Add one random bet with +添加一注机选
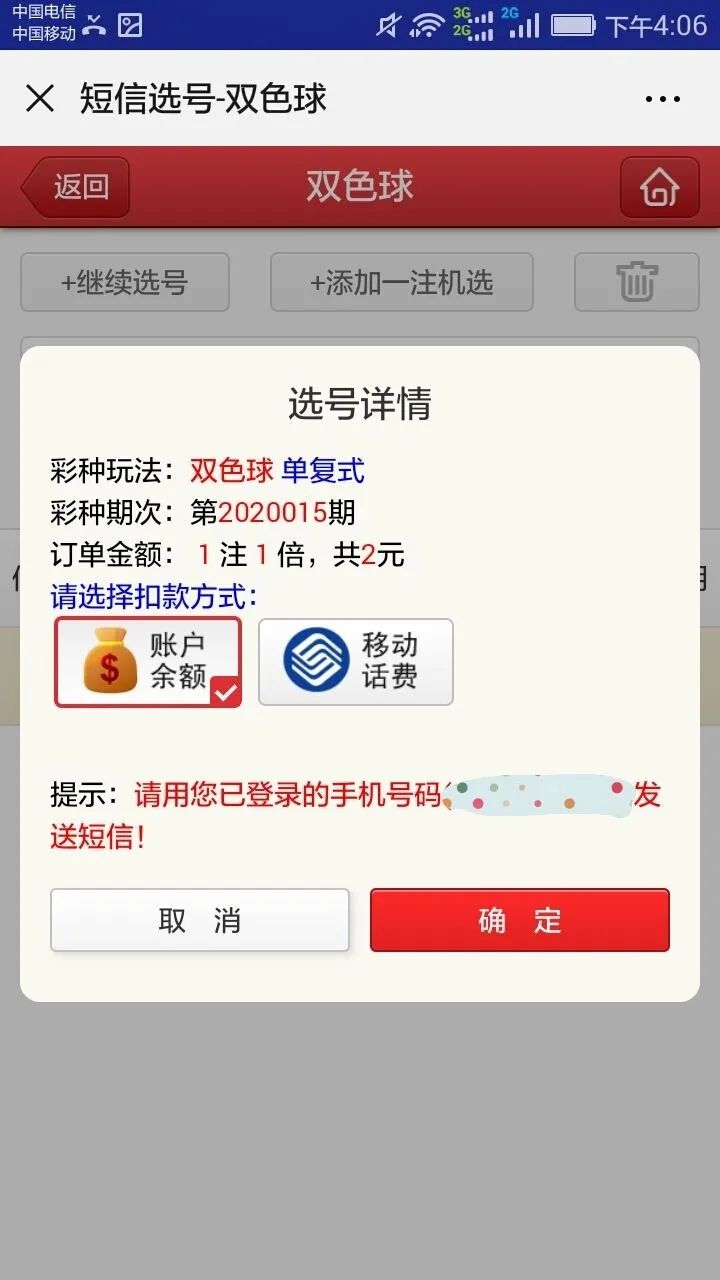The image size is (720, 1280). 401,282
